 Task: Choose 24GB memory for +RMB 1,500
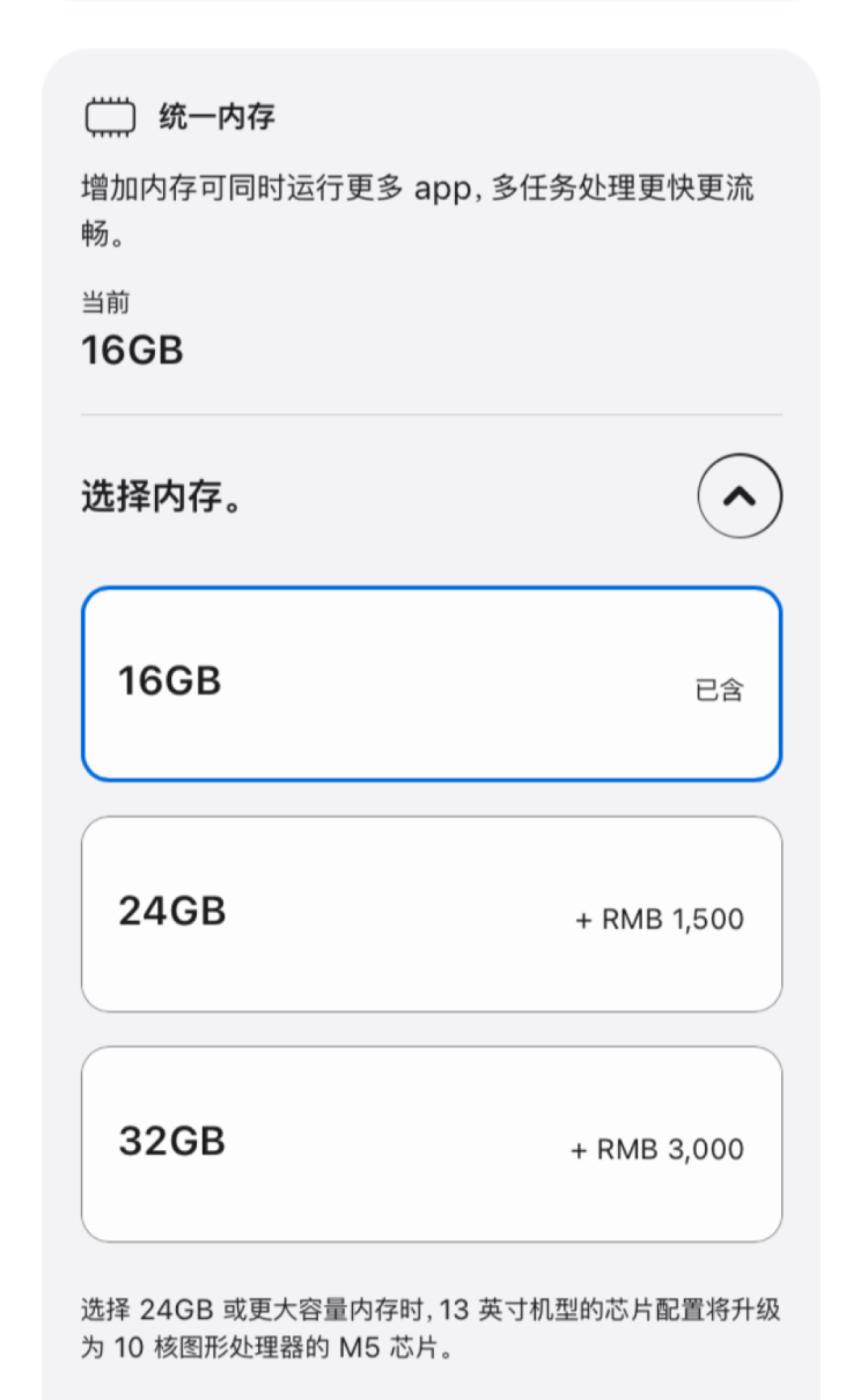[x=432, y=915]
